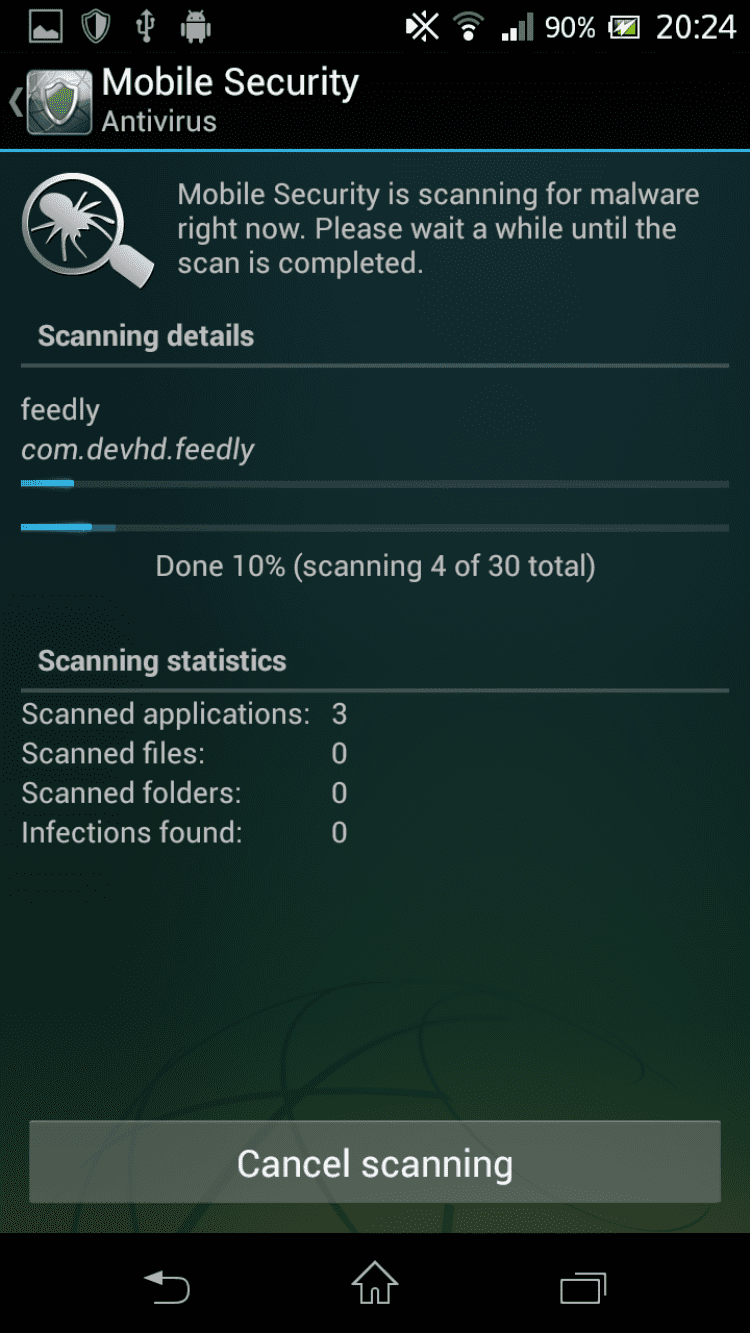Cancel the malware scanning
The image size is (750, 1333).
tap(374, 1162)
